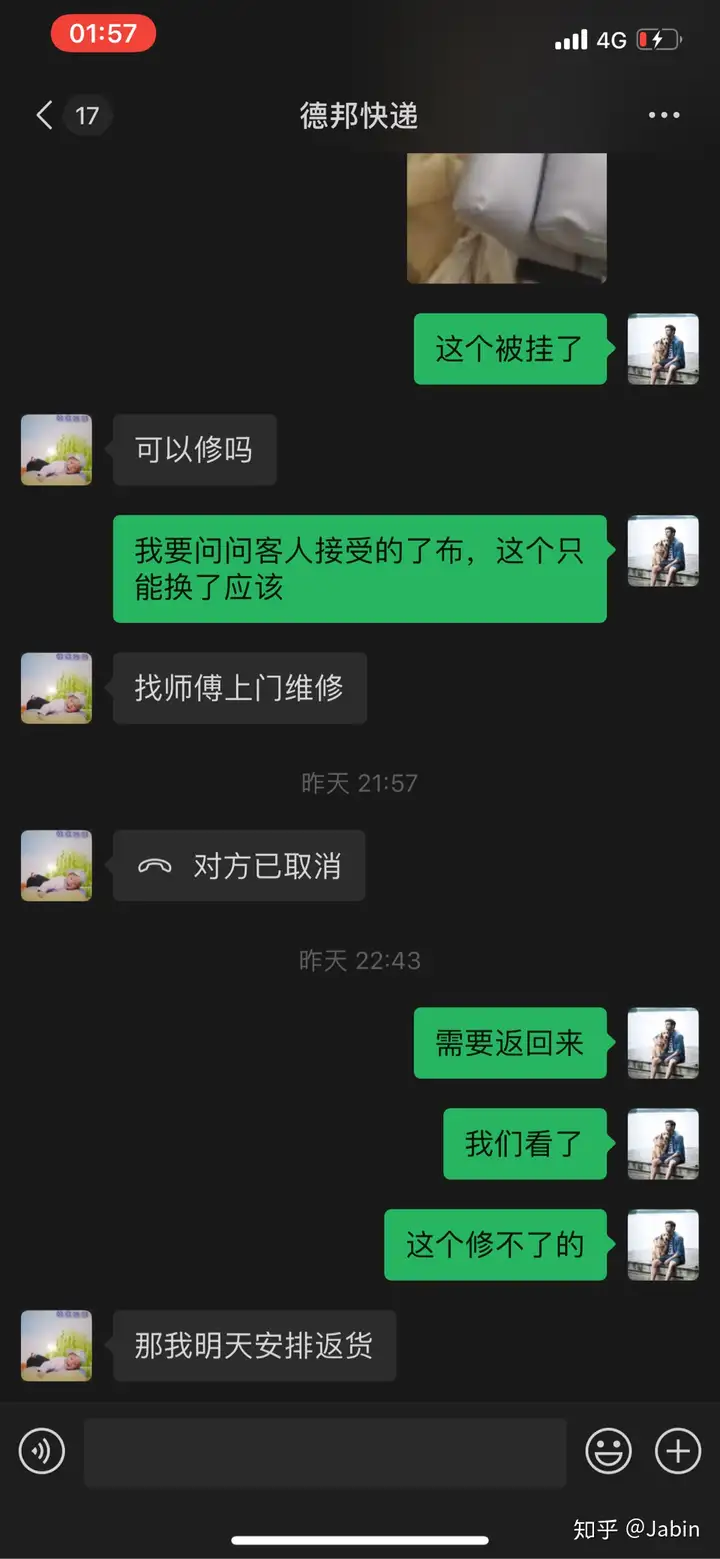Viewport: 720px width, 1559px height.
Task: Open the plus attachment menu
Action: (x=678, y=1450)
